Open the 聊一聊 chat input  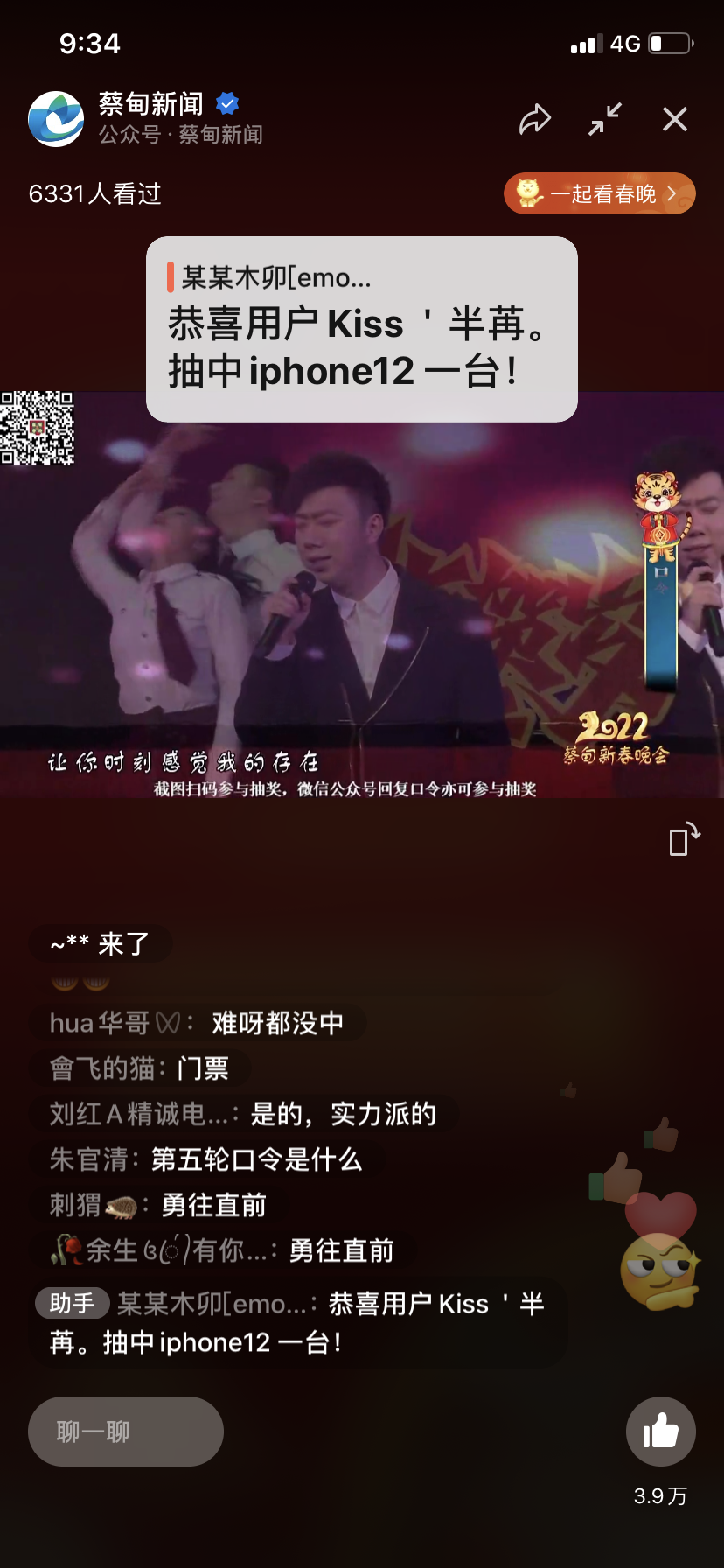(x=126, y=1431)
